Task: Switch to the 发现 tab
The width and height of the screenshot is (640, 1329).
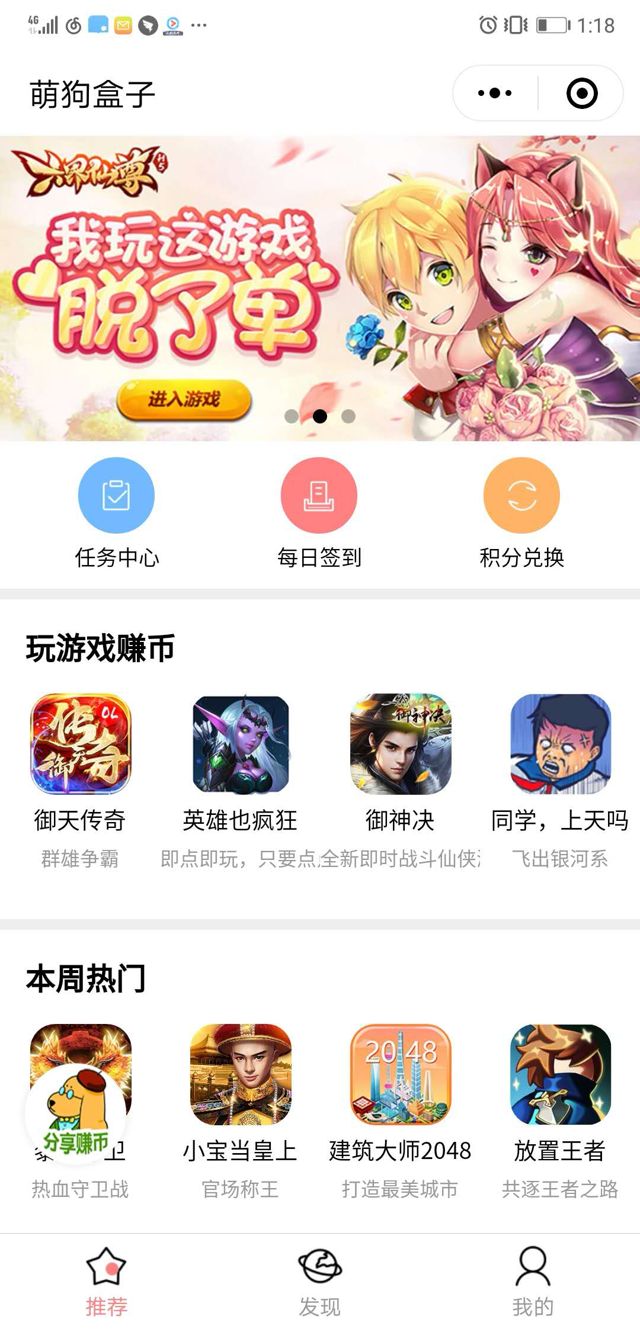Action: tap(320, 1282)
